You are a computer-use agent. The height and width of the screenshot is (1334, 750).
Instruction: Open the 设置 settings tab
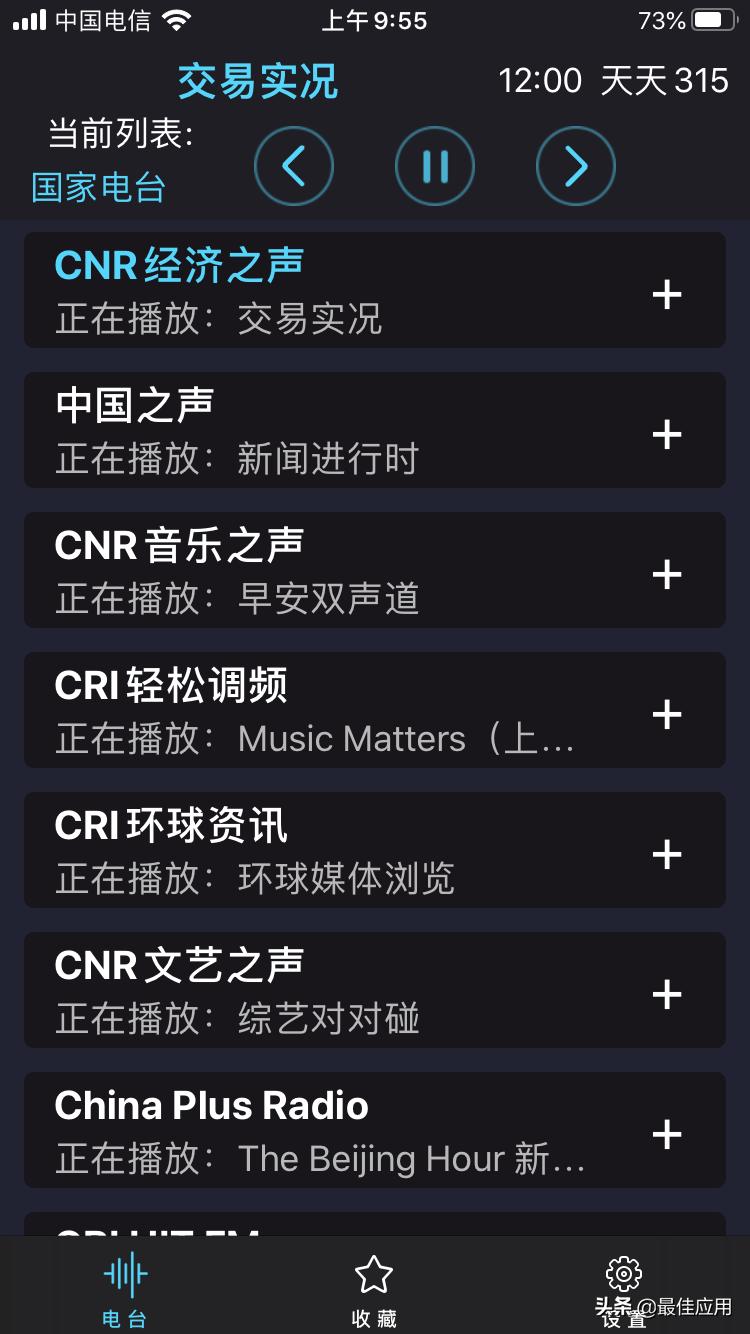622,1285
